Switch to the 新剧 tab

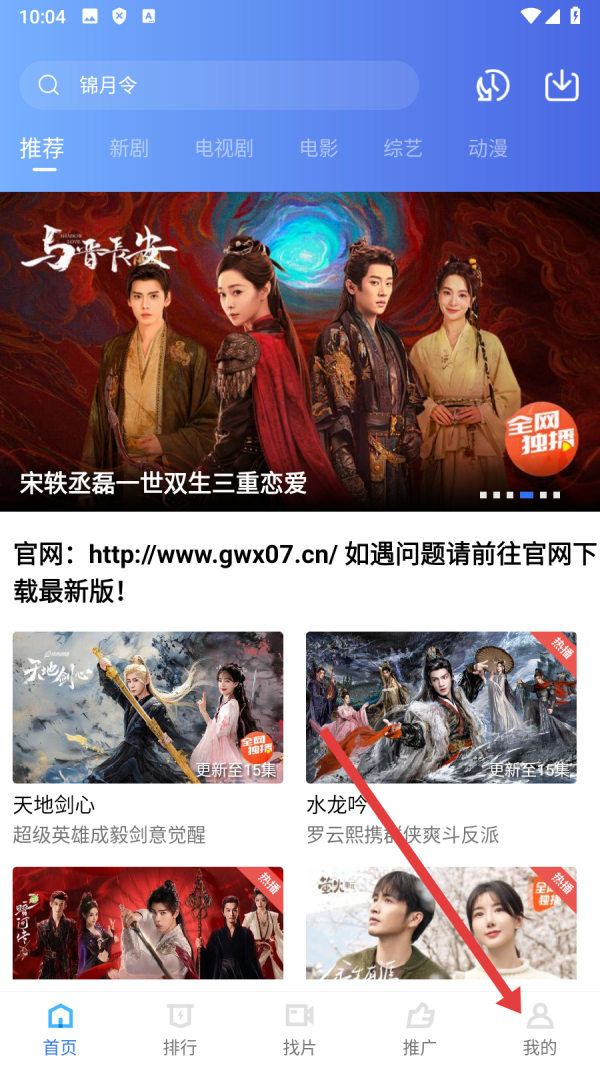(129, 149)
